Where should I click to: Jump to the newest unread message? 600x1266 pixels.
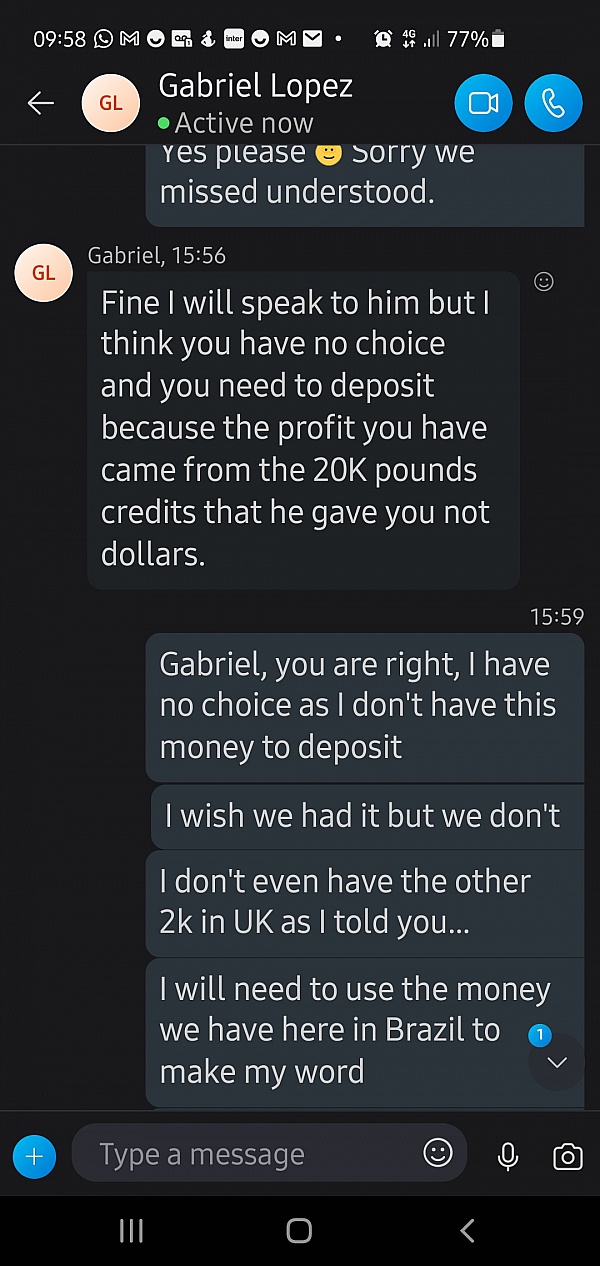click(557, 1061)
